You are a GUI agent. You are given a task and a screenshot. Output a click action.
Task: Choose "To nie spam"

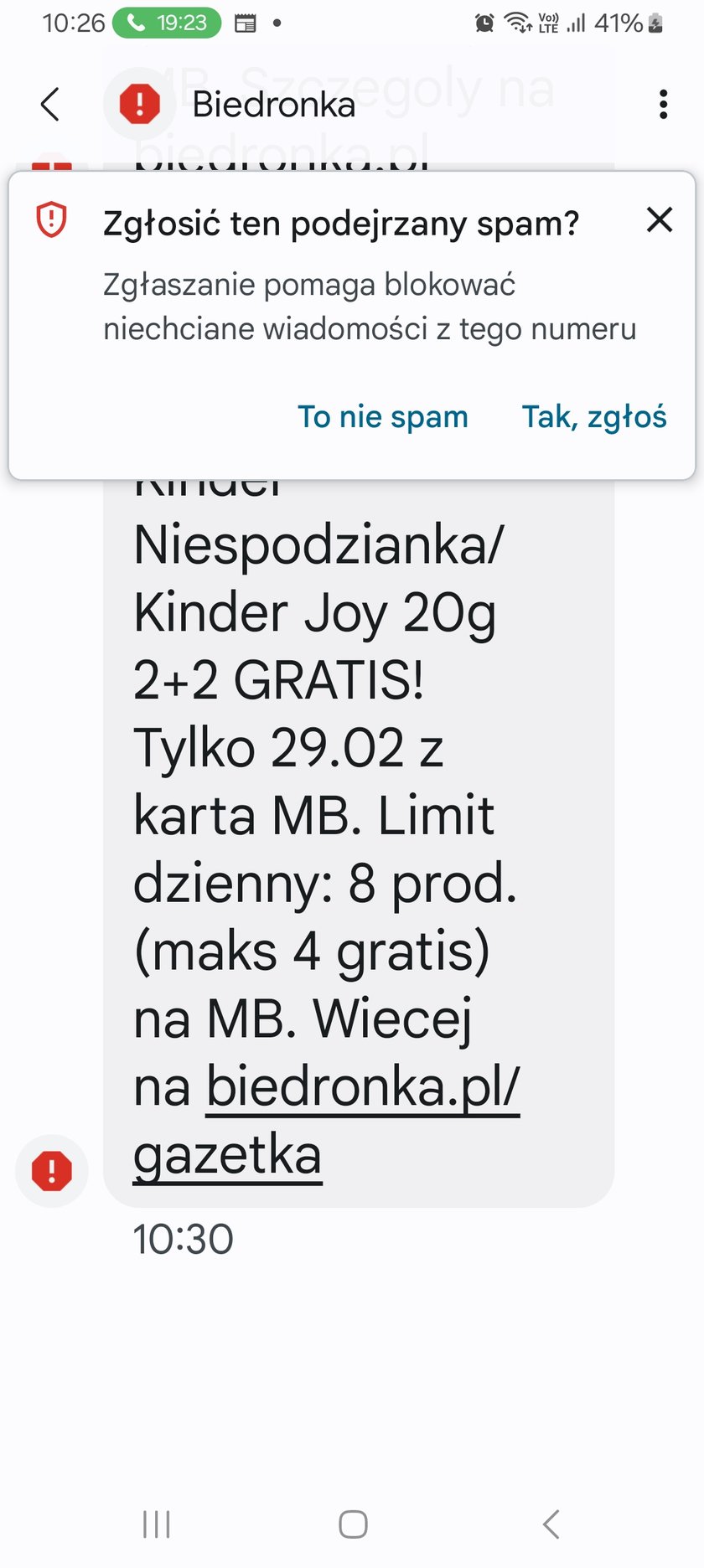(x=383, y=416)
